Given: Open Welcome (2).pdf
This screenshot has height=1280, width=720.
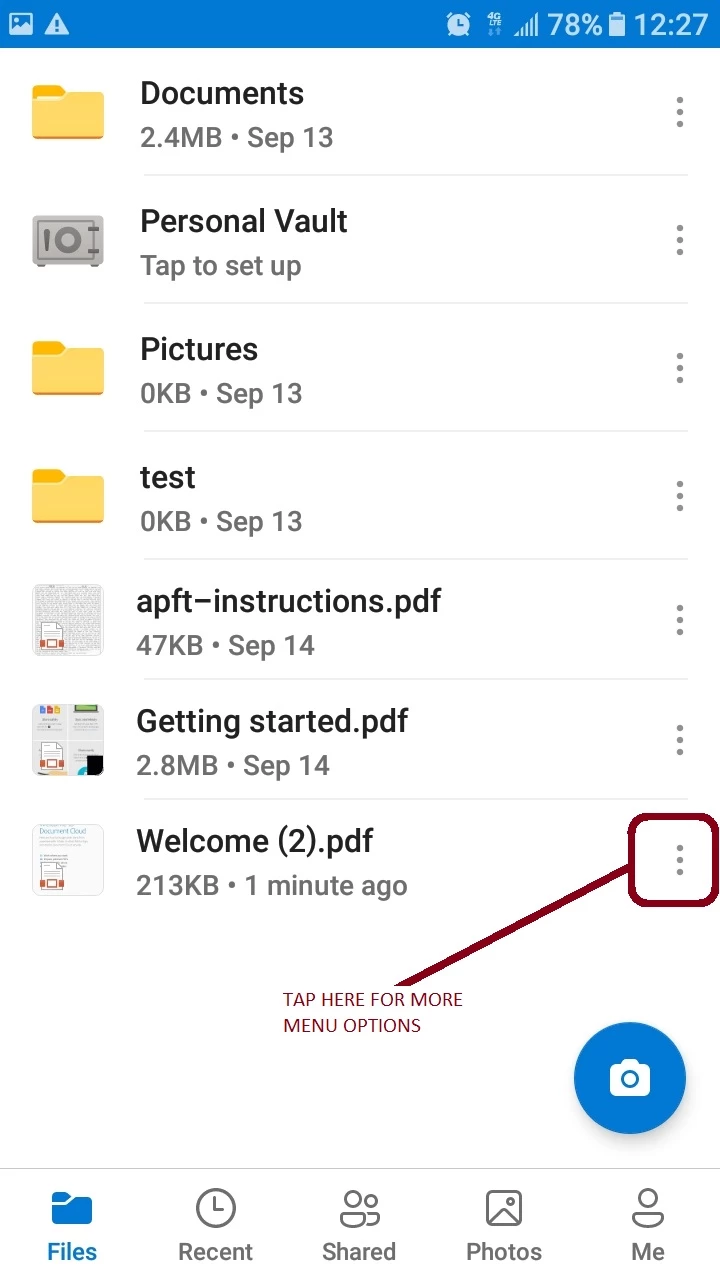Looking at the screenshot, I should coord(255,861).
